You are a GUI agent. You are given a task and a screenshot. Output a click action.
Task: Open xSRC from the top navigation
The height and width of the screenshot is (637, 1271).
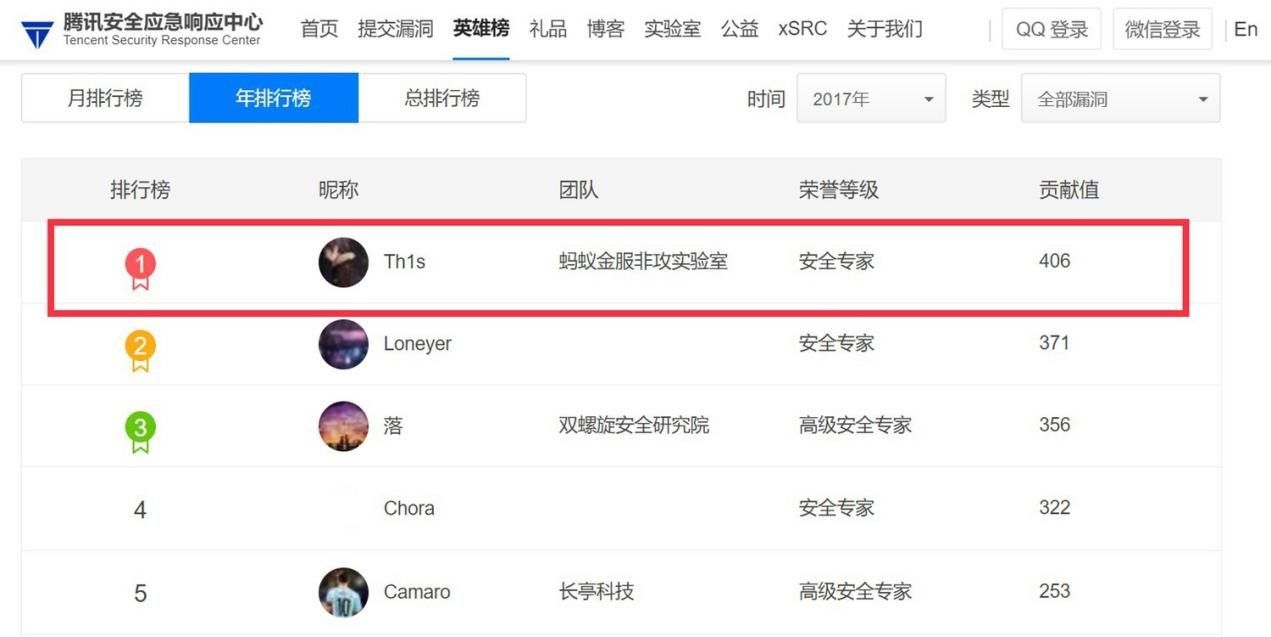pos(802,29)
